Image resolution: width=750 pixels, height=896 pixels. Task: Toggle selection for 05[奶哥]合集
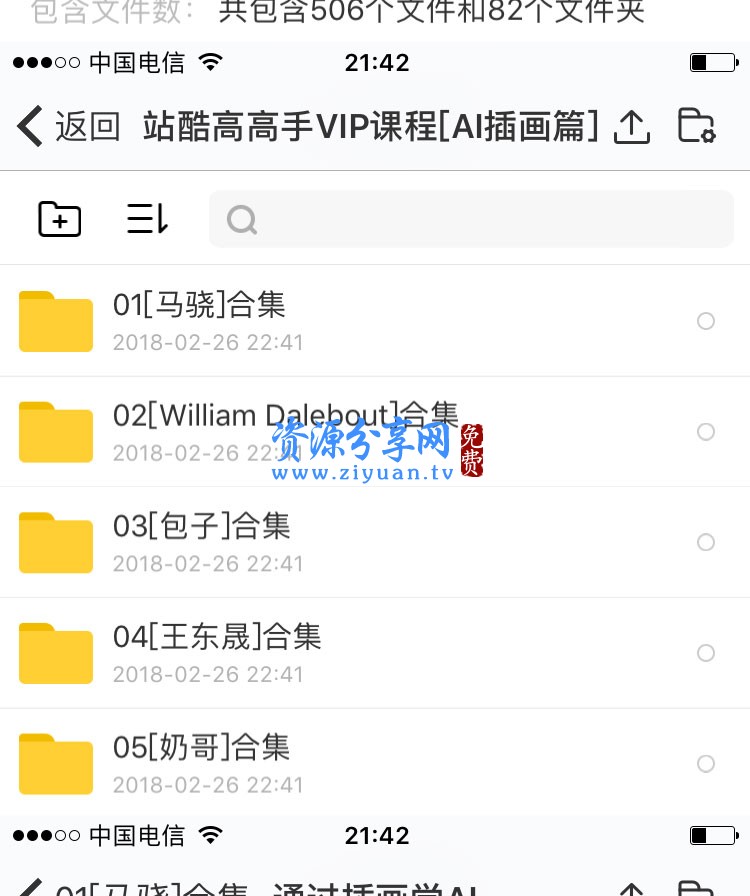click(x=706, y=764)
